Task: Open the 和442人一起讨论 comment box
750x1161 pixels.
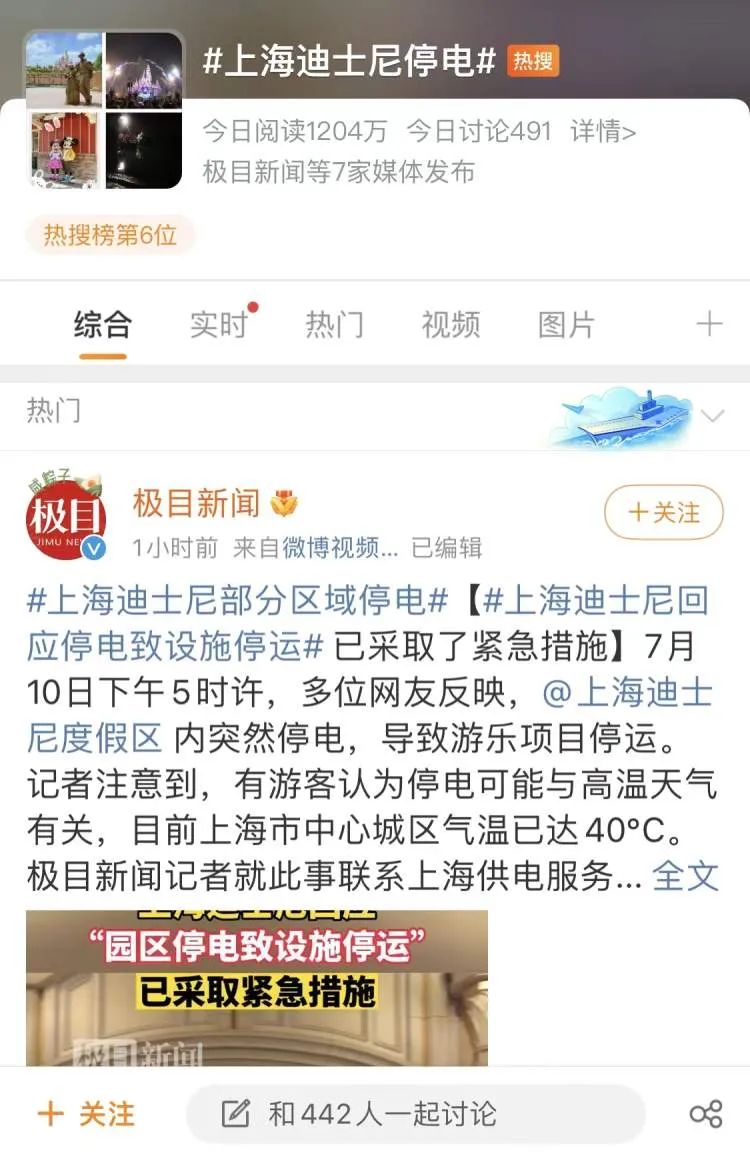Action: tap(415, 1114)
